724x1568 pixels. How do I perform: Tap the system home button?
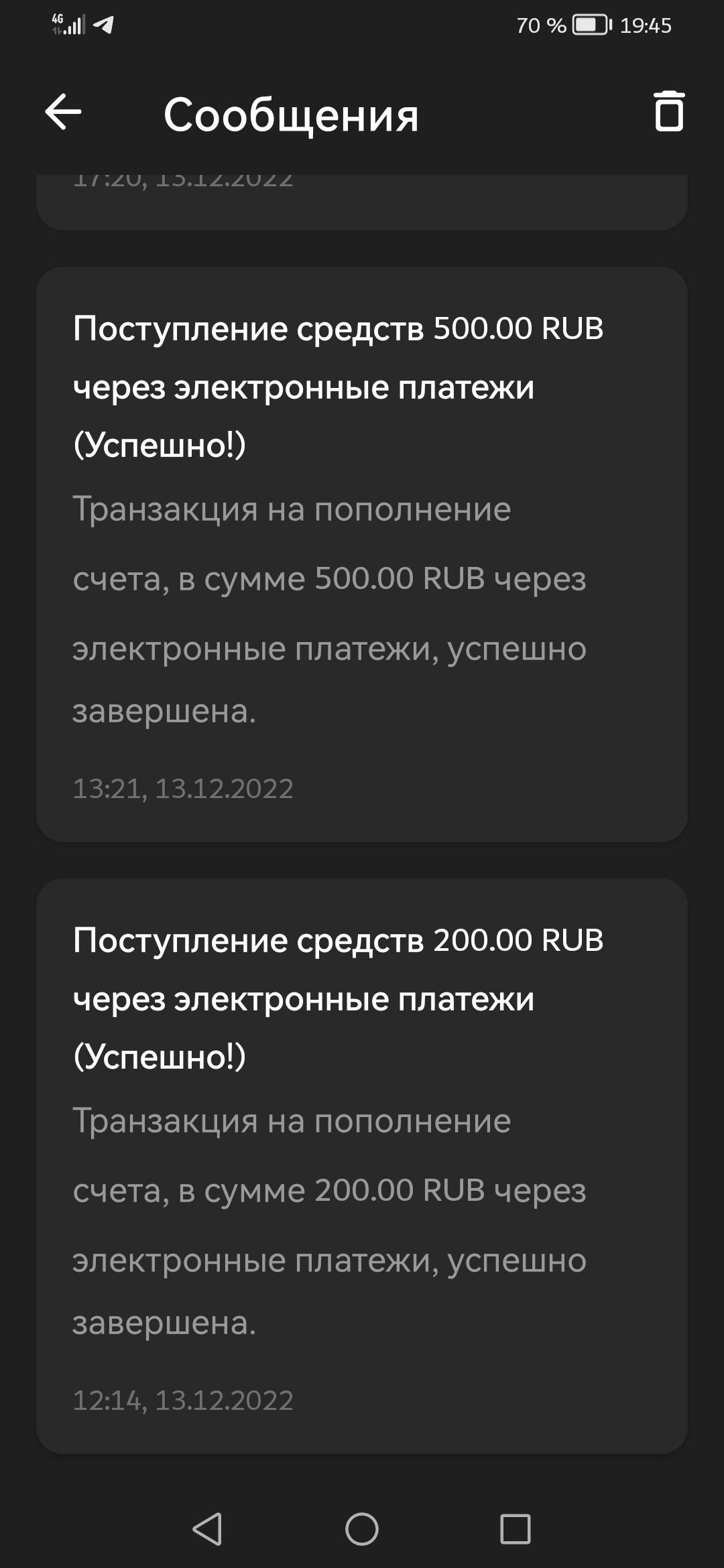click(362, 1529)
